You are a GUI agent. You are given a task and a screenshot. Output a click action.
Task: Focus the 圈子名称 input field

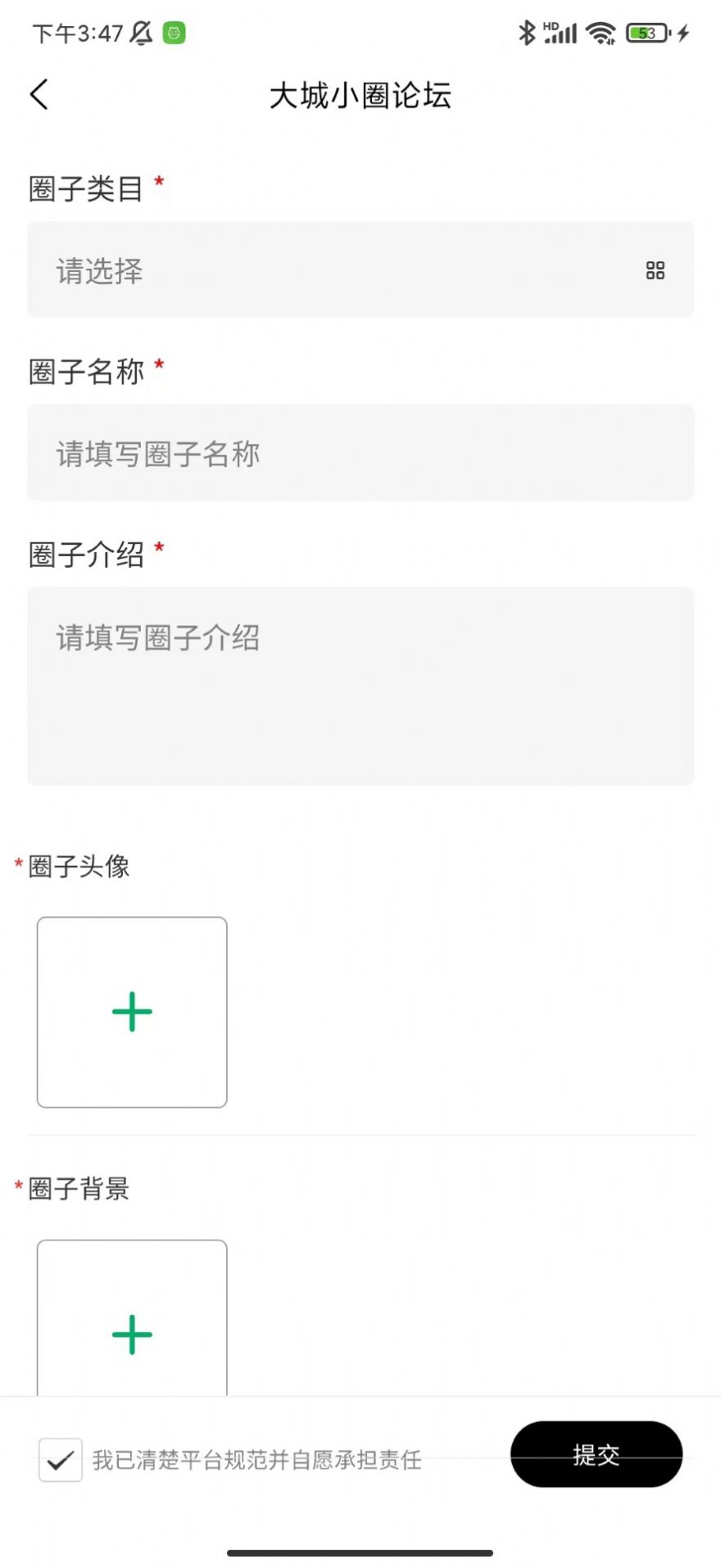click(360, 453)
